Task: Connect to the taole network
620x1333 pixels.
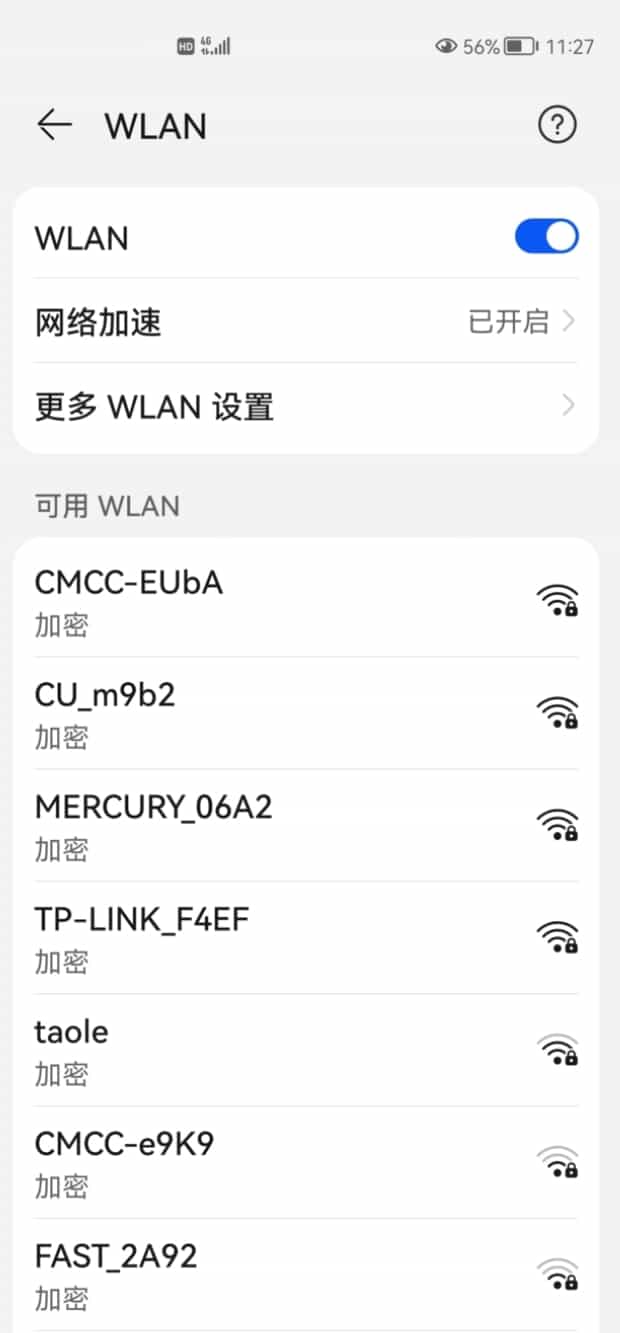Action: tap(305, 1050)
